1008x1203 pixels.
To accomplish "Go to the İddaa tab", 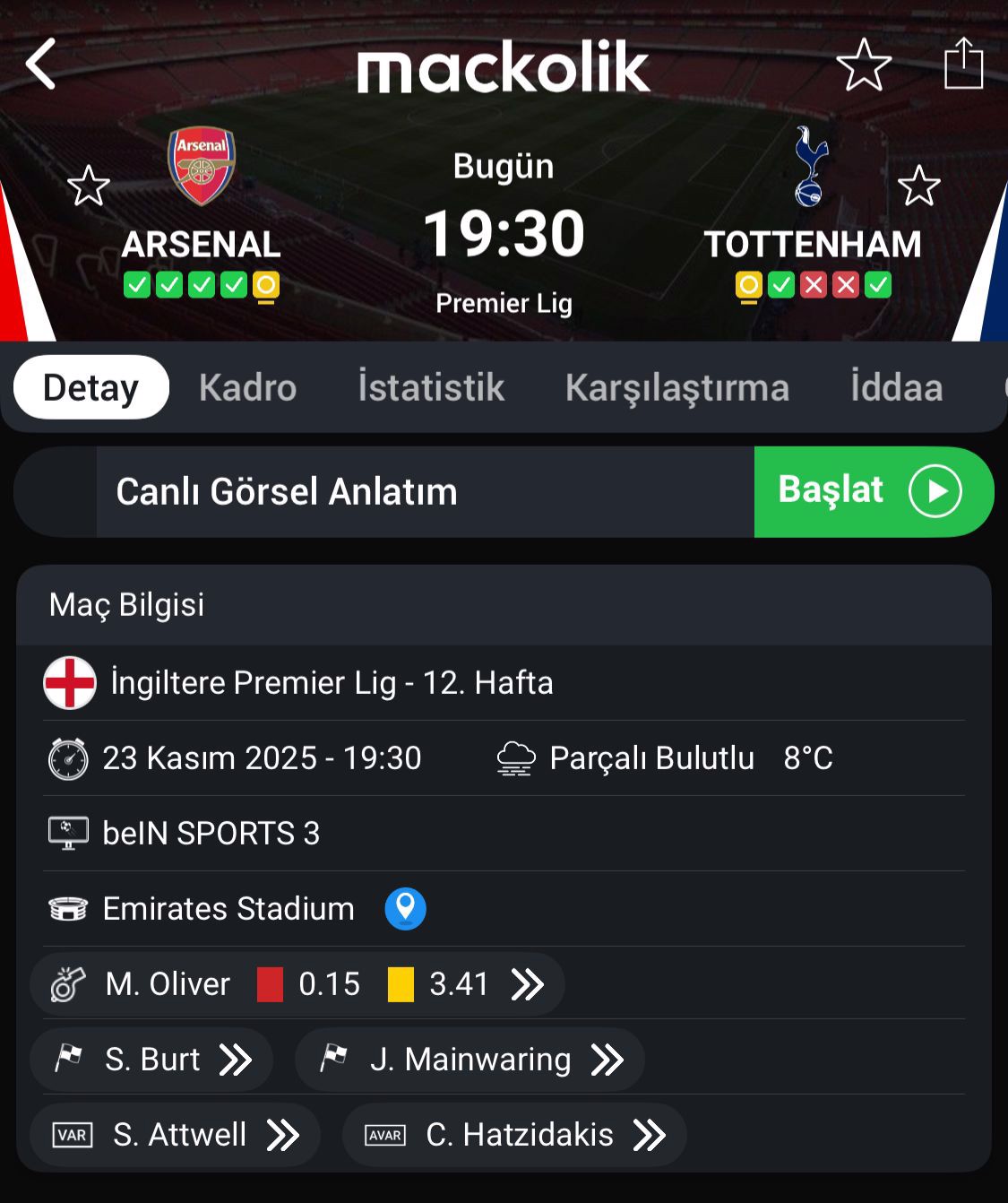I will pos(896,387).
